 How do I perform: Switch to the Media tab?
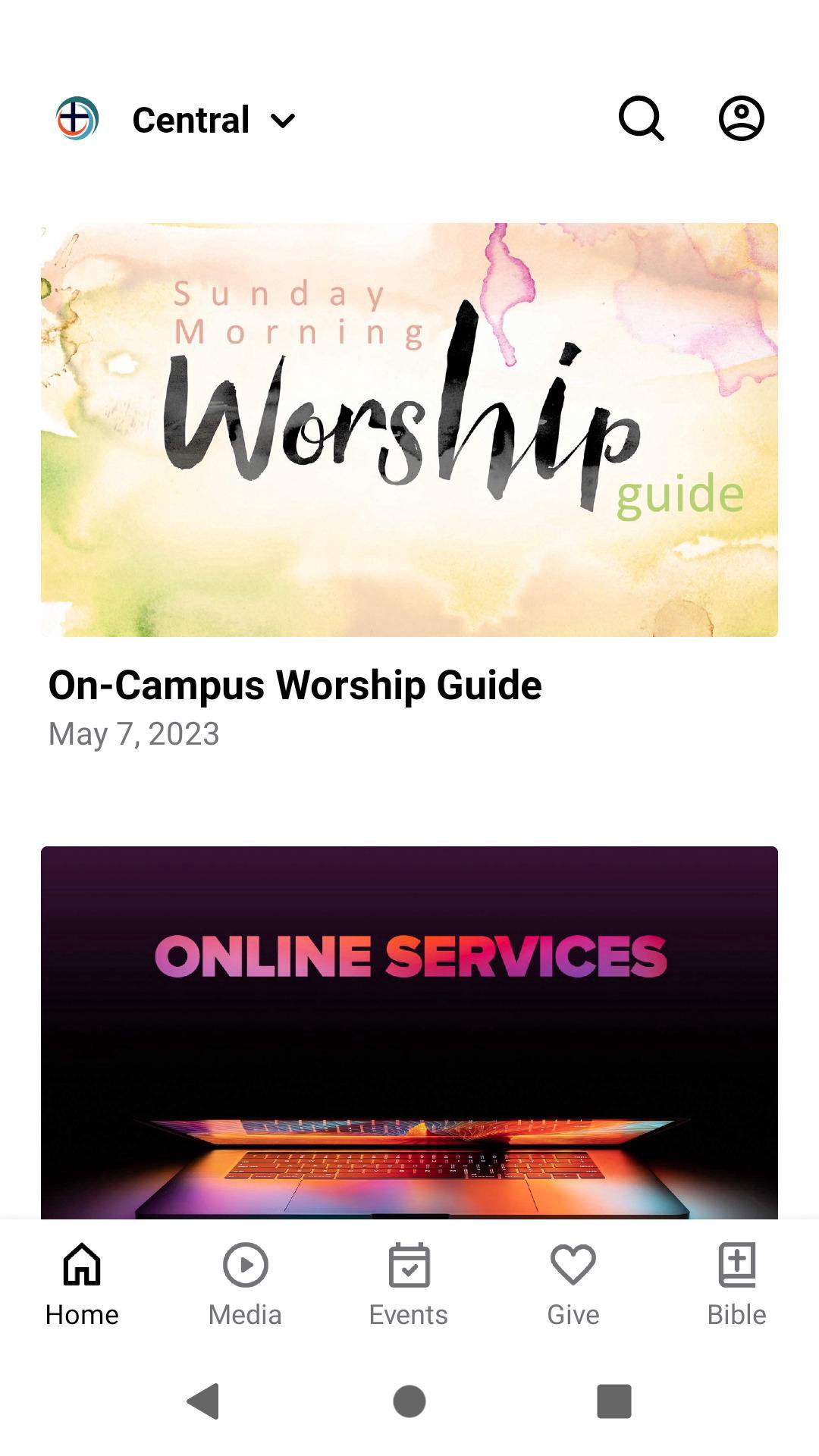point(245,1285)
